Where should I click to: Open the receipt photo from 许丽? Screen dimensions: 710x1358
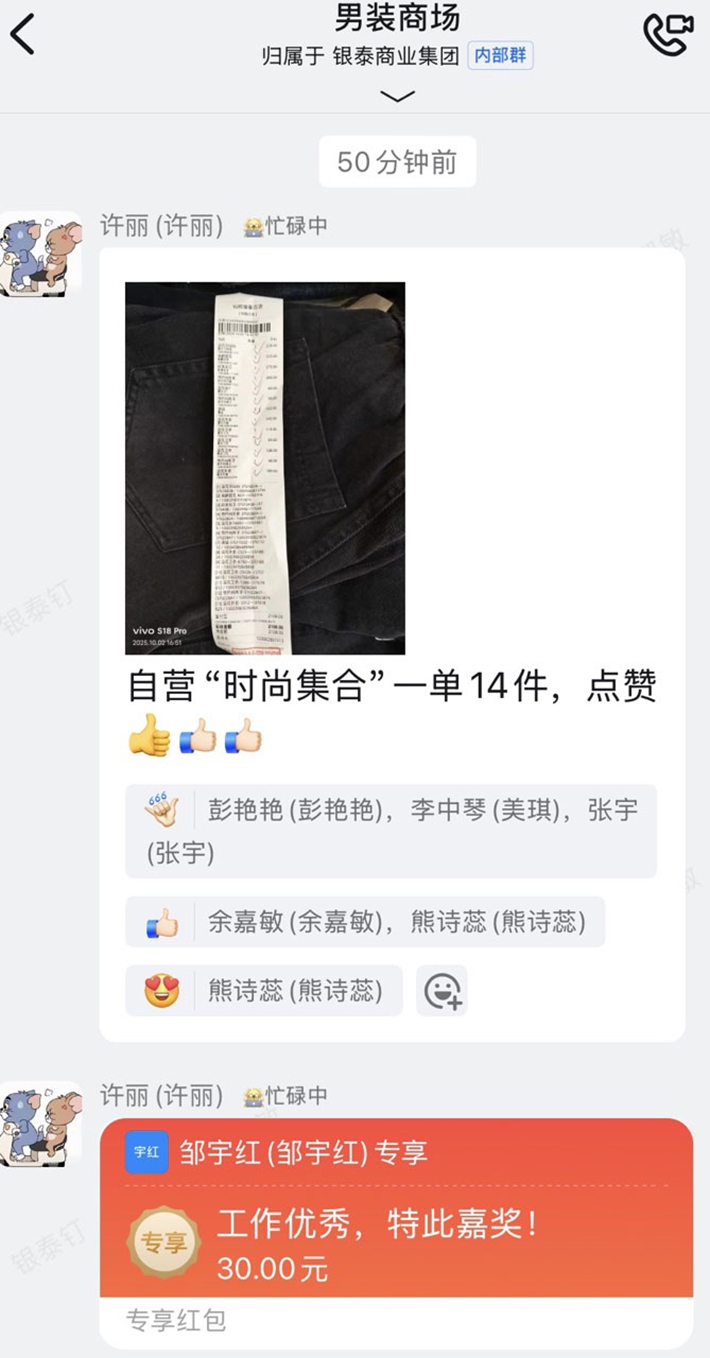pos(265,468)
